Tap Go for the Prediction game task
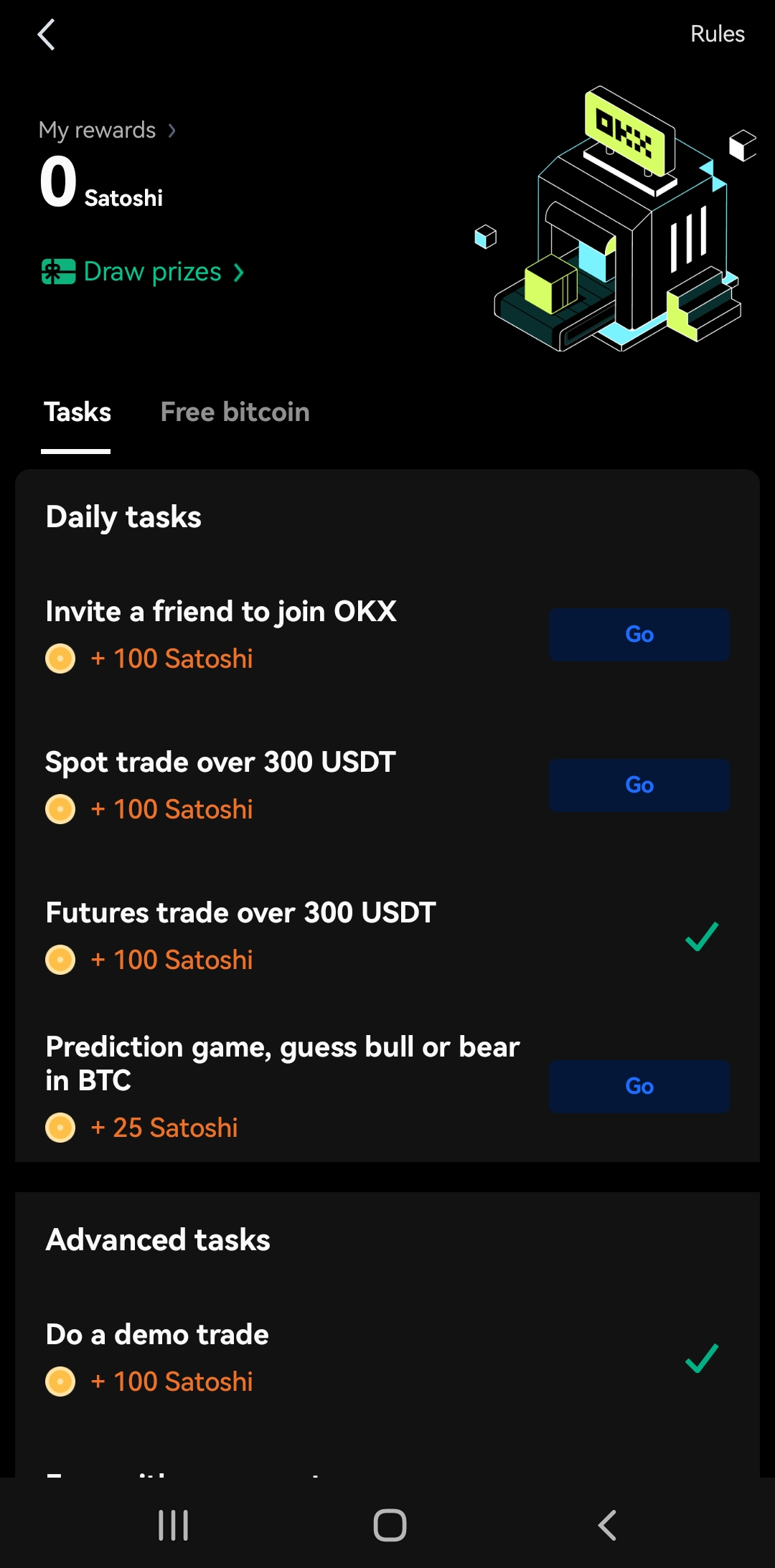The image size is (775, 1568). tap(639, 1087)
